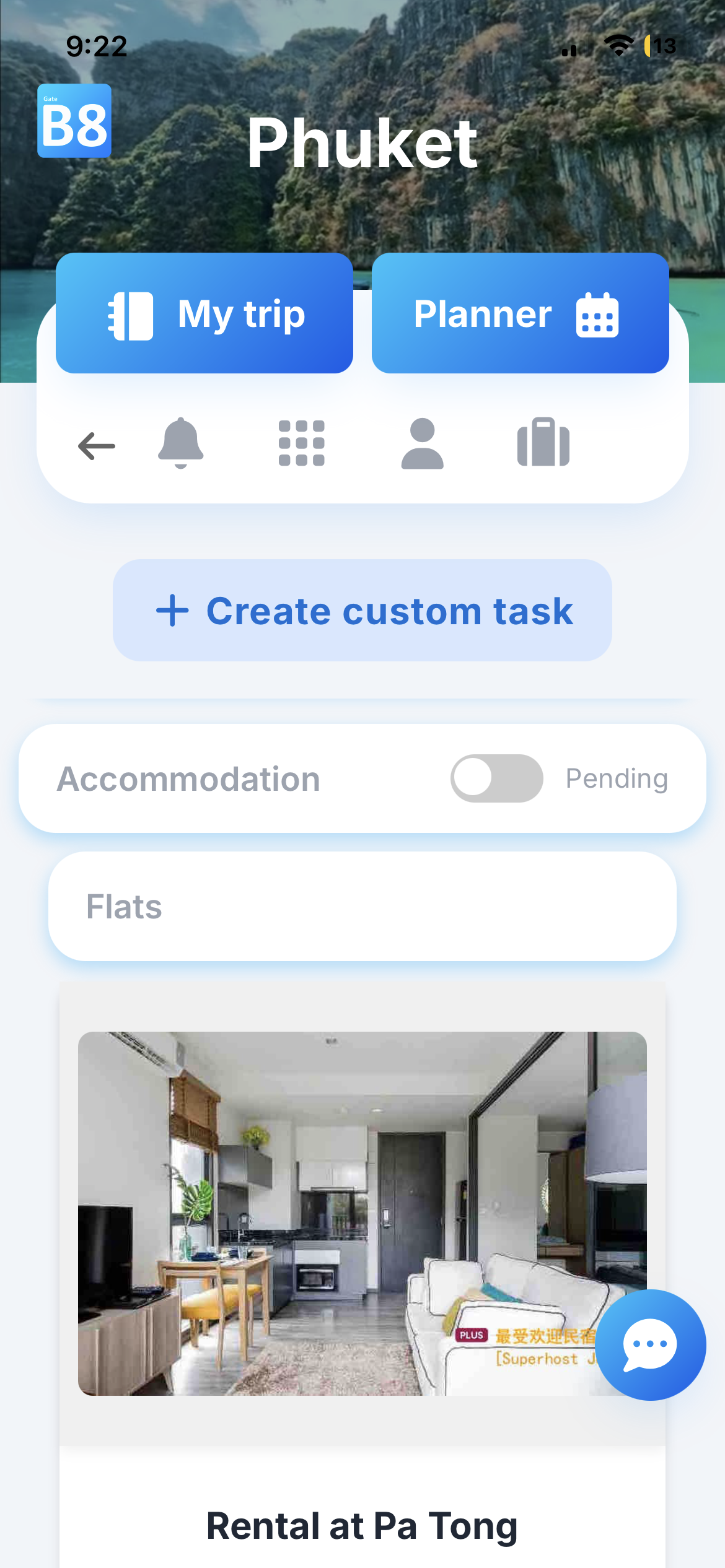The image size is (725, 1568).
Task: Open the My trip section
Action: tap(204, 313)
